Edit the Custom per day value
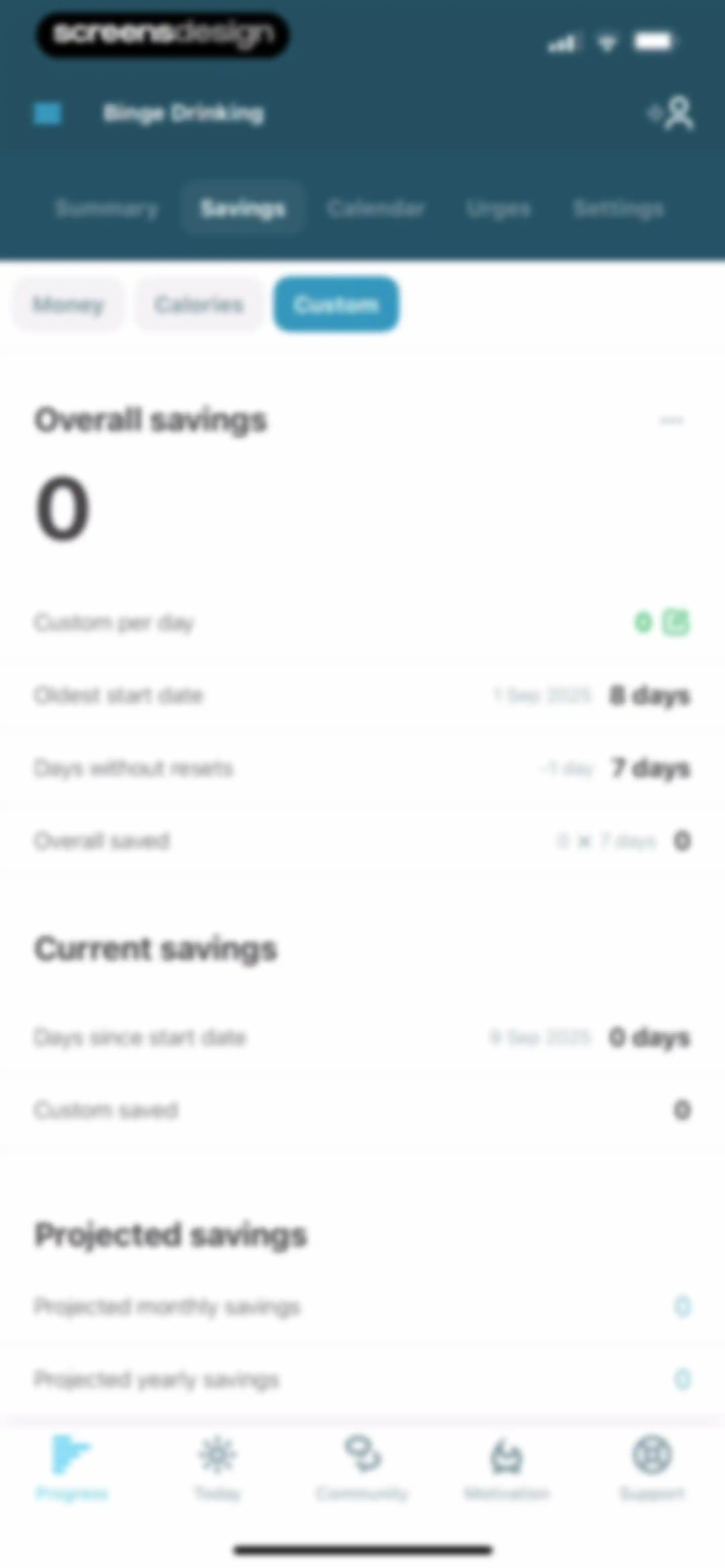725x1568 pixels. (x=676, y=623)
